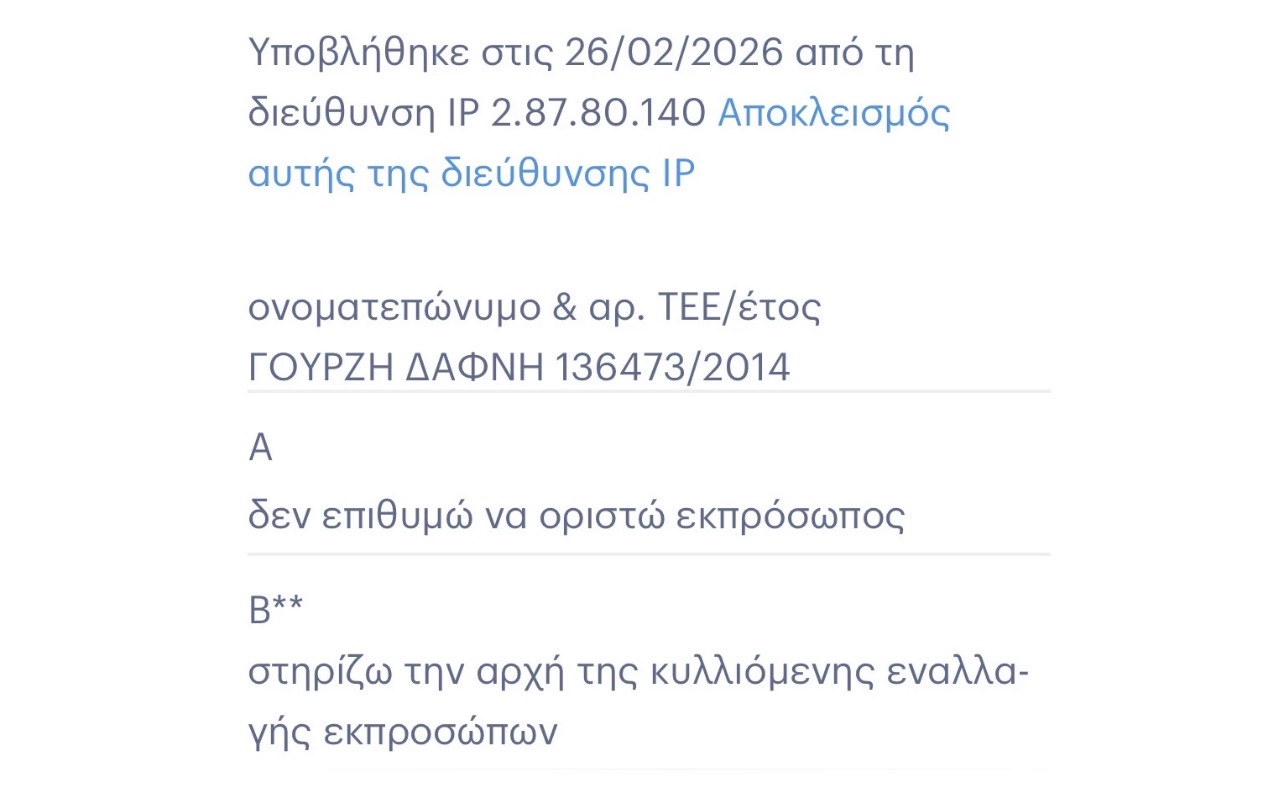Screen dimensions: 1284x794
Task: Tap the 'Αποκλεισμός αυτής της διεύθυνσης IP' link
Action: point(833,114)
